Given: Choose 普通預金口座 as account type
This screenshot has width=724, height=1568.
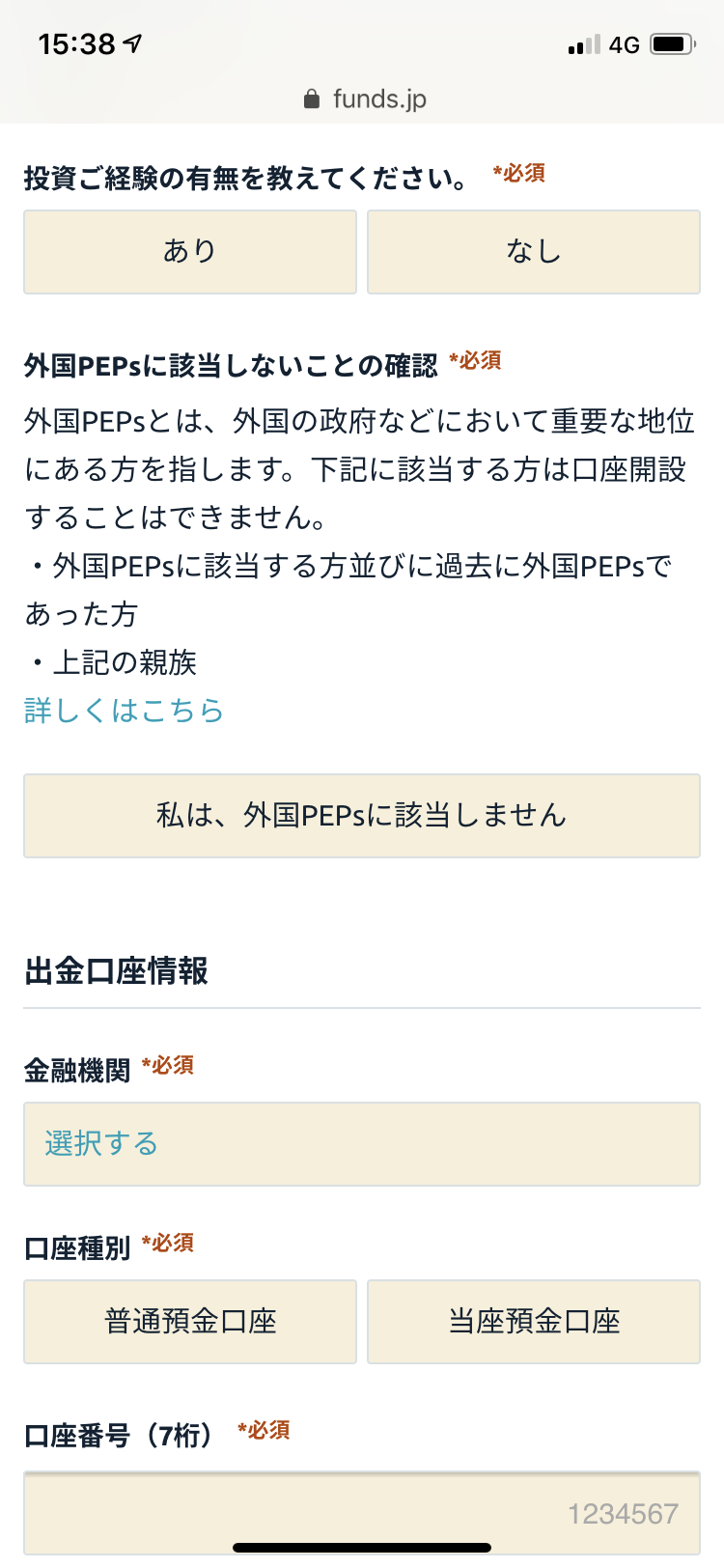Looking at the screenshot, I should (x=190, y=1322).
